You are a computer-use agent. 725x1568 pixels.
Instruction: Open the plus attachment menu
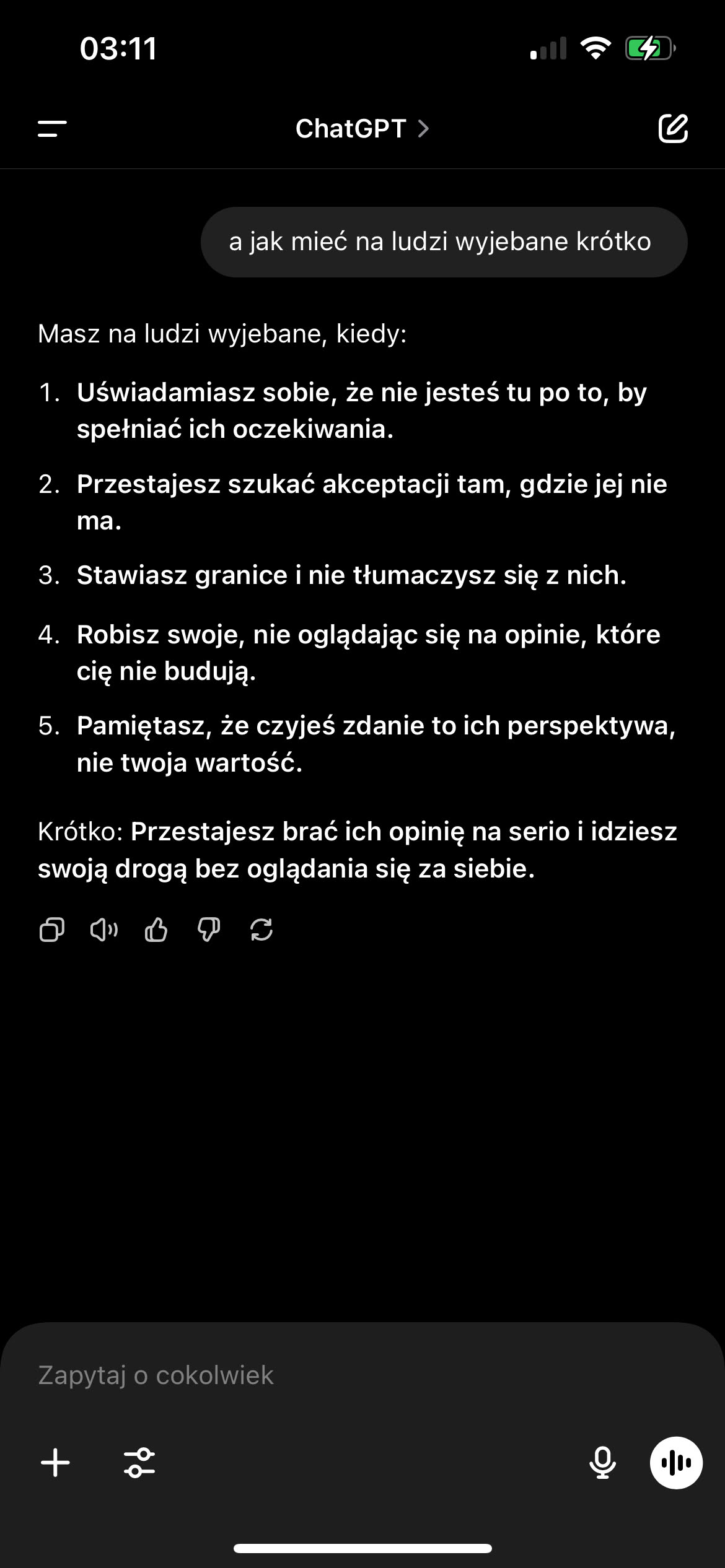point(56,1463)
